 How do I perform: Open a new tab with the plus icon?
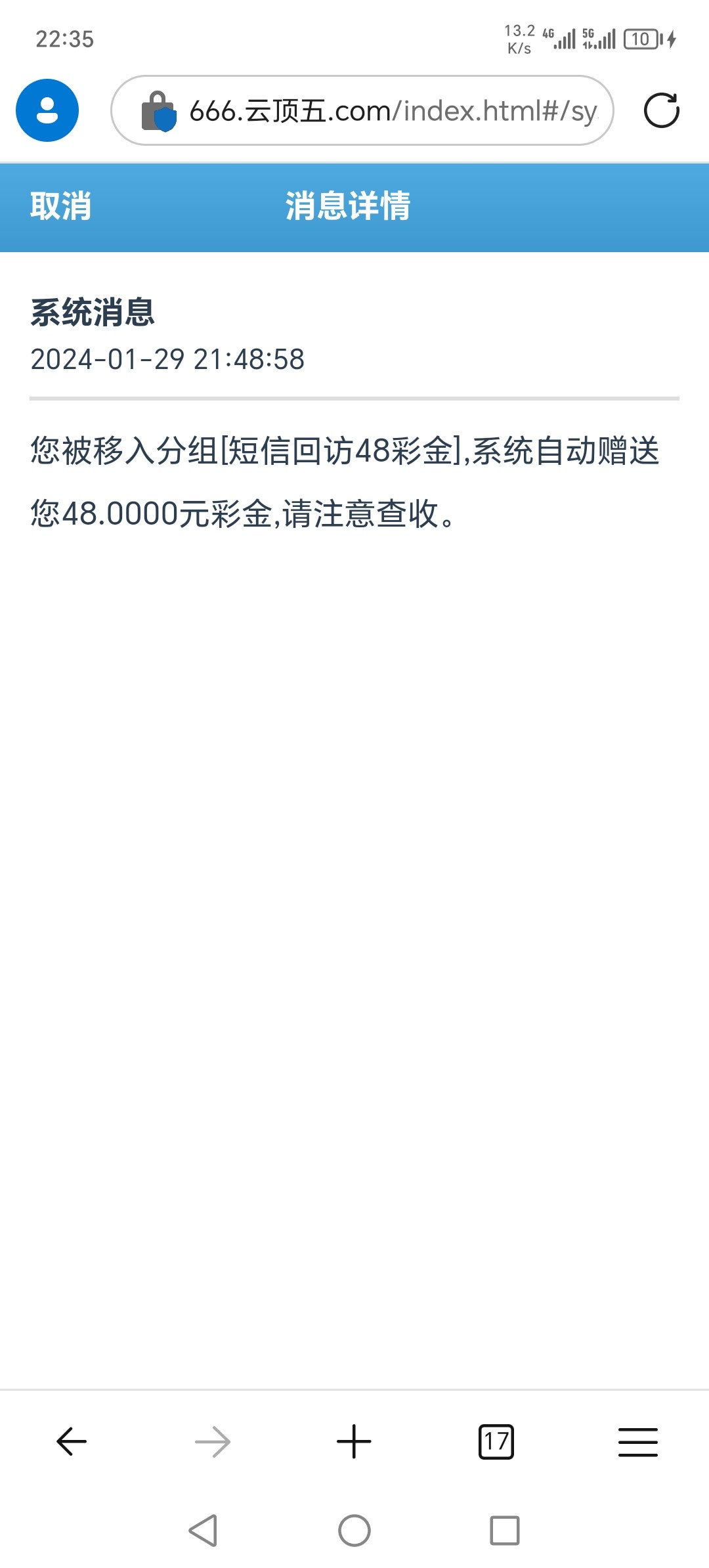pos(354,1442)
